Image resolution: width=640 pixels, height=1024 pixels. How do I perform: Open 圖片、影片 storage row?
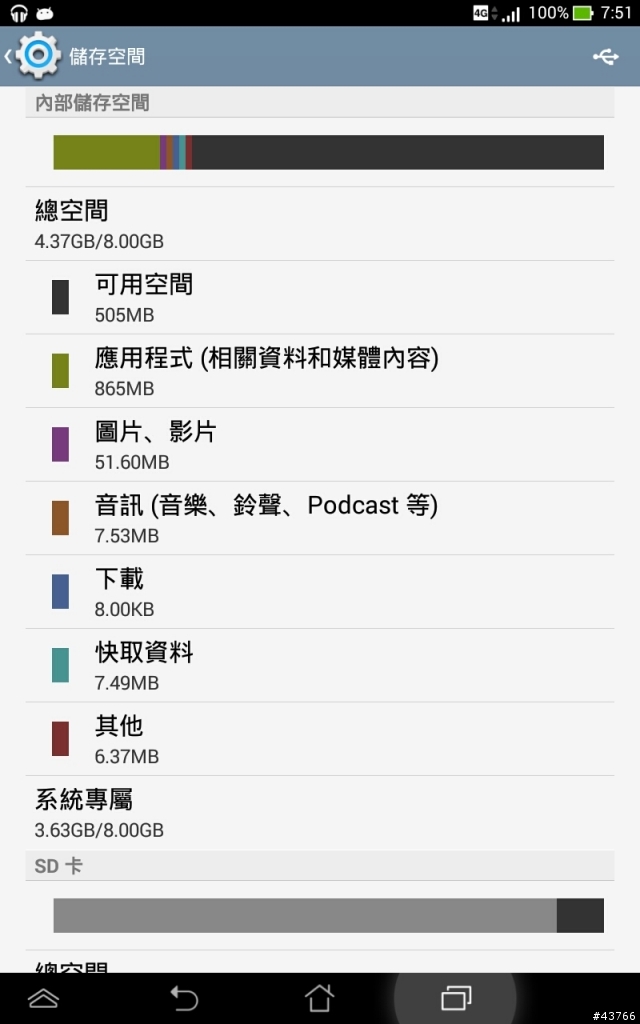click(320, 445)
